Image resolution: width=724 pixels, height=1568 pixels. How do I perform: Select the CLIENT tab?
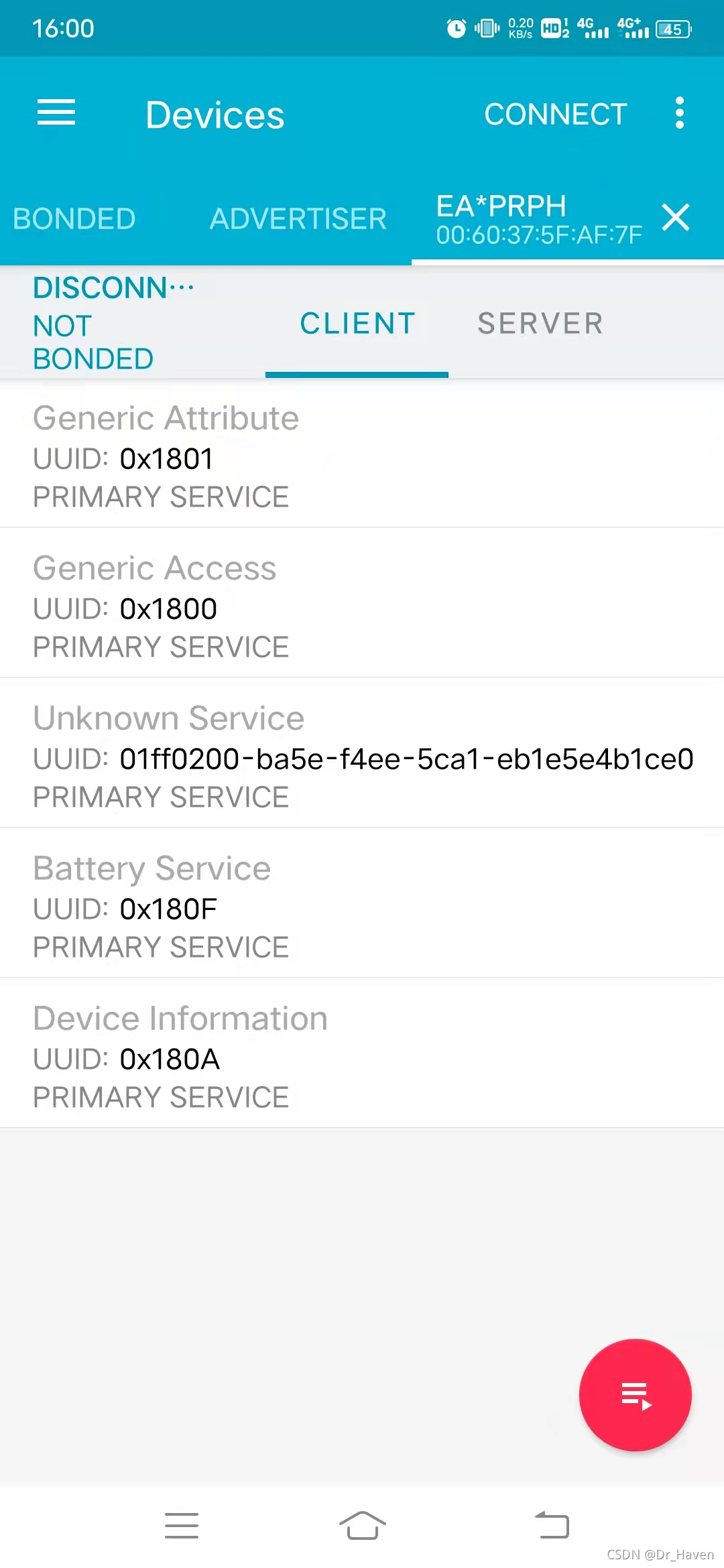357,324
